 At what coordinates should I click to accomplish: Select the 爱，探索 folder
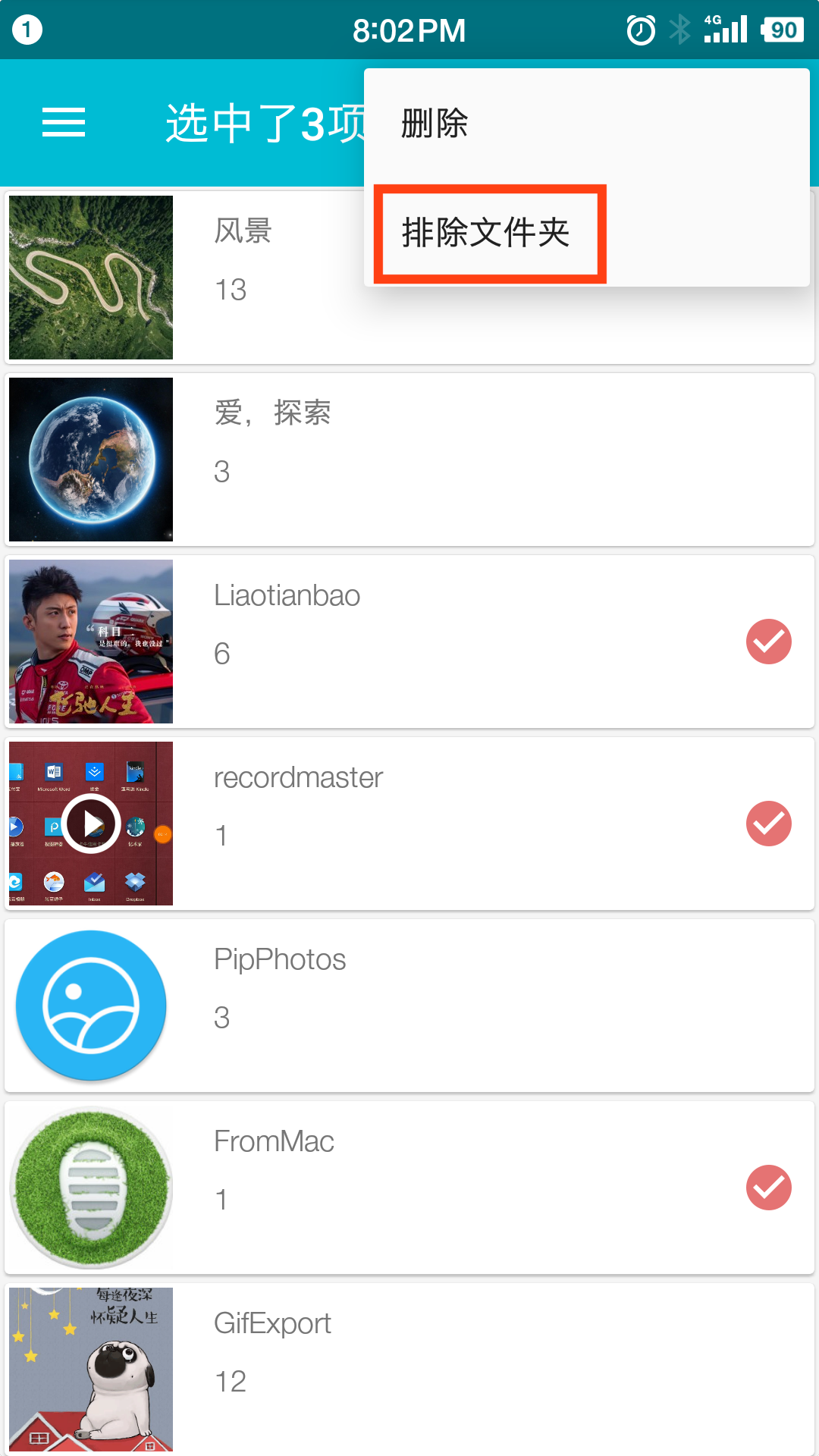[x=409, y=460]
